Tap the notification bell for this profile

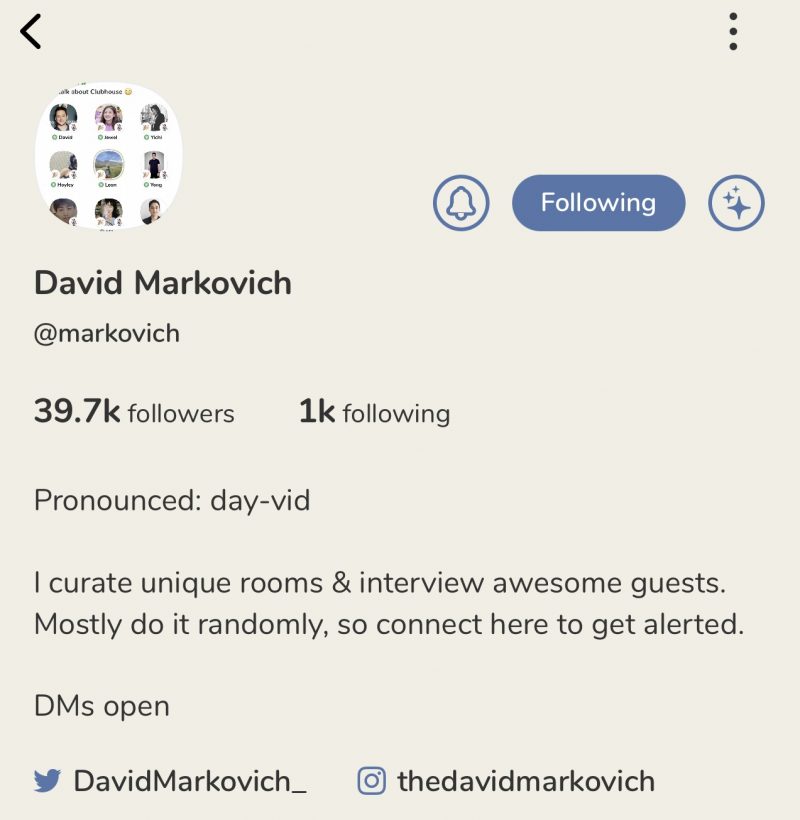[461, 203]
